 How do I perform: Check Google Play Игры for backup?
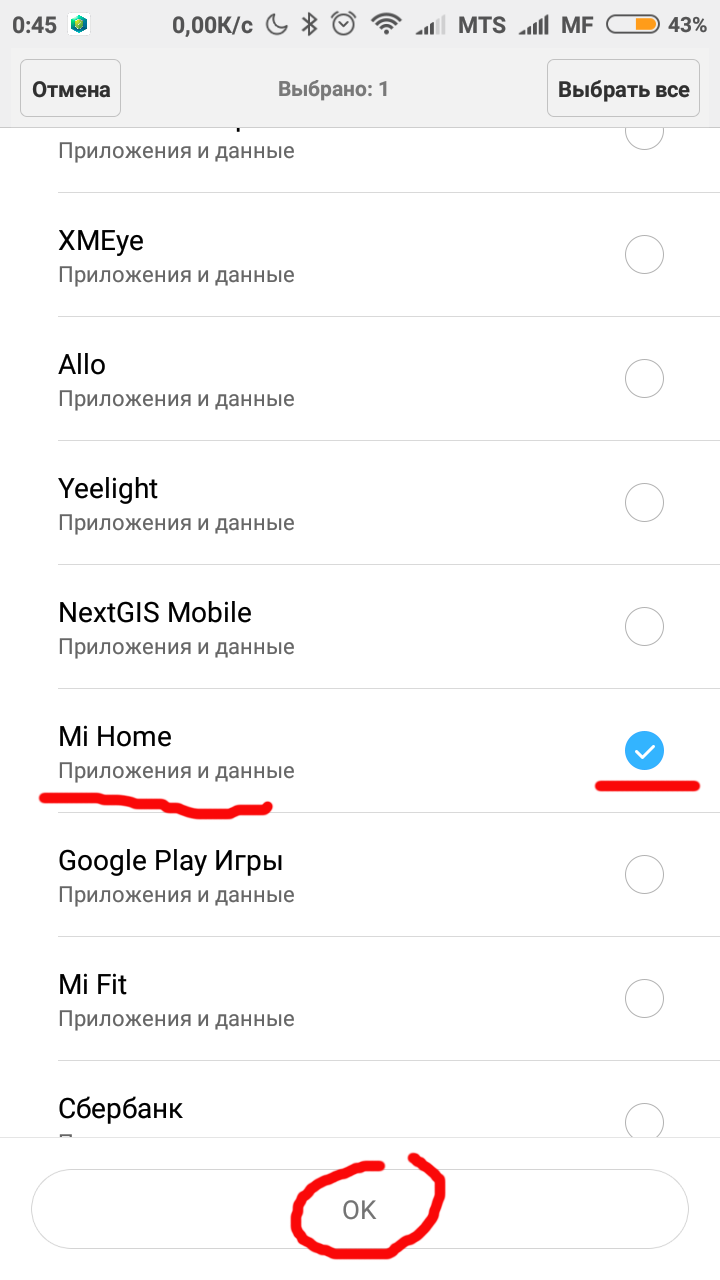pos(644,874)
